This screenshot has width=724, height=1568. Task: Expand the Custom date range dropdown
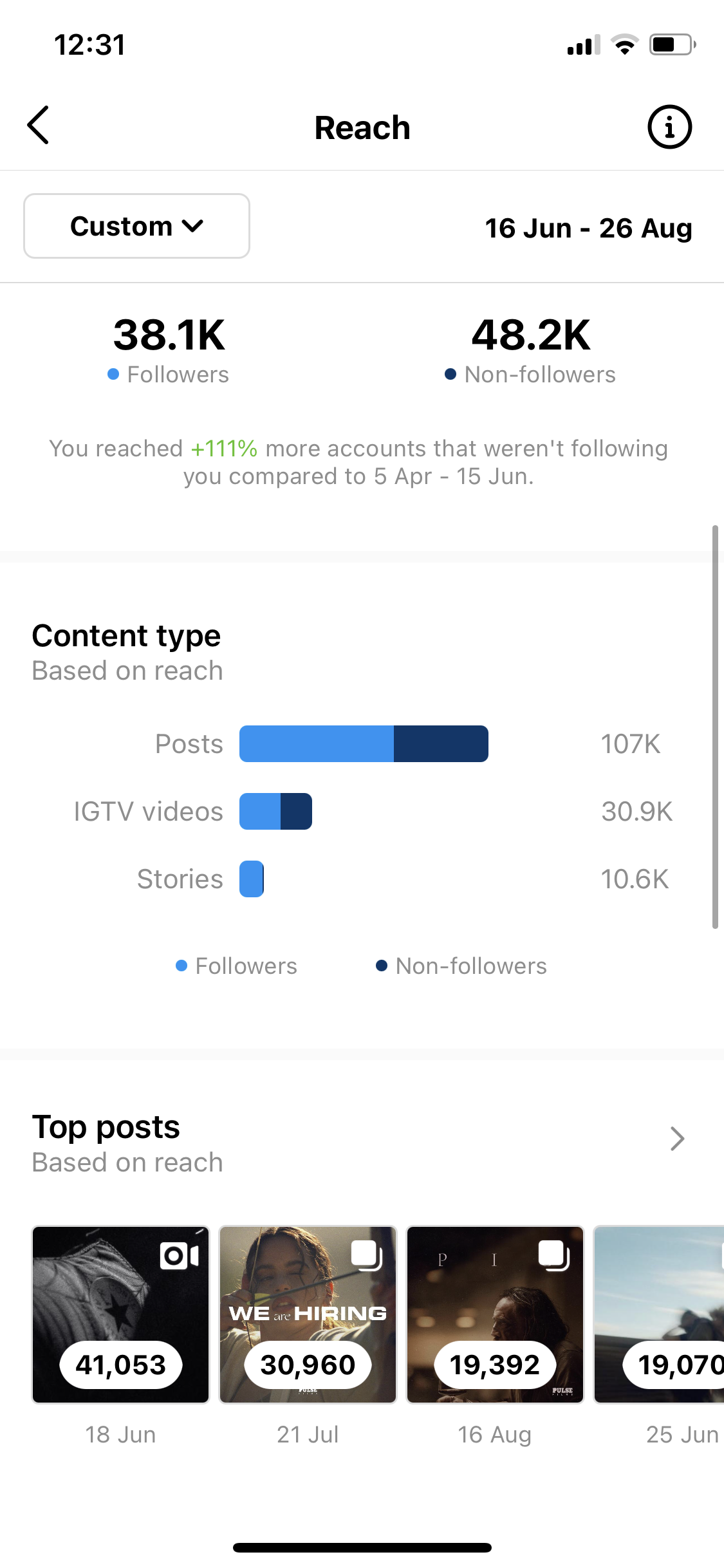(136, 226)
